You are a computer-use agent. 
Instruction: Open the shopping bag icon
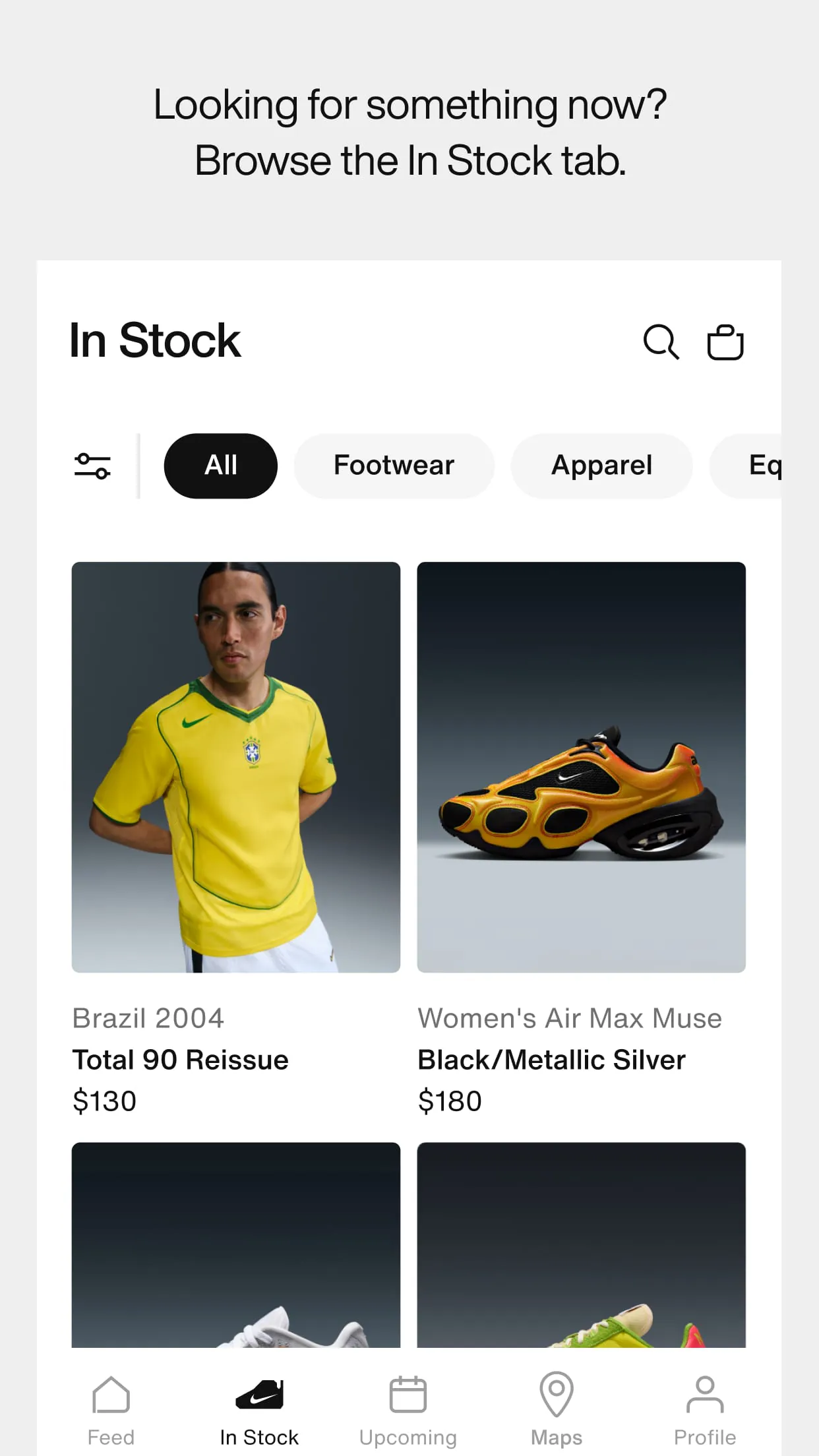(725, 342)
